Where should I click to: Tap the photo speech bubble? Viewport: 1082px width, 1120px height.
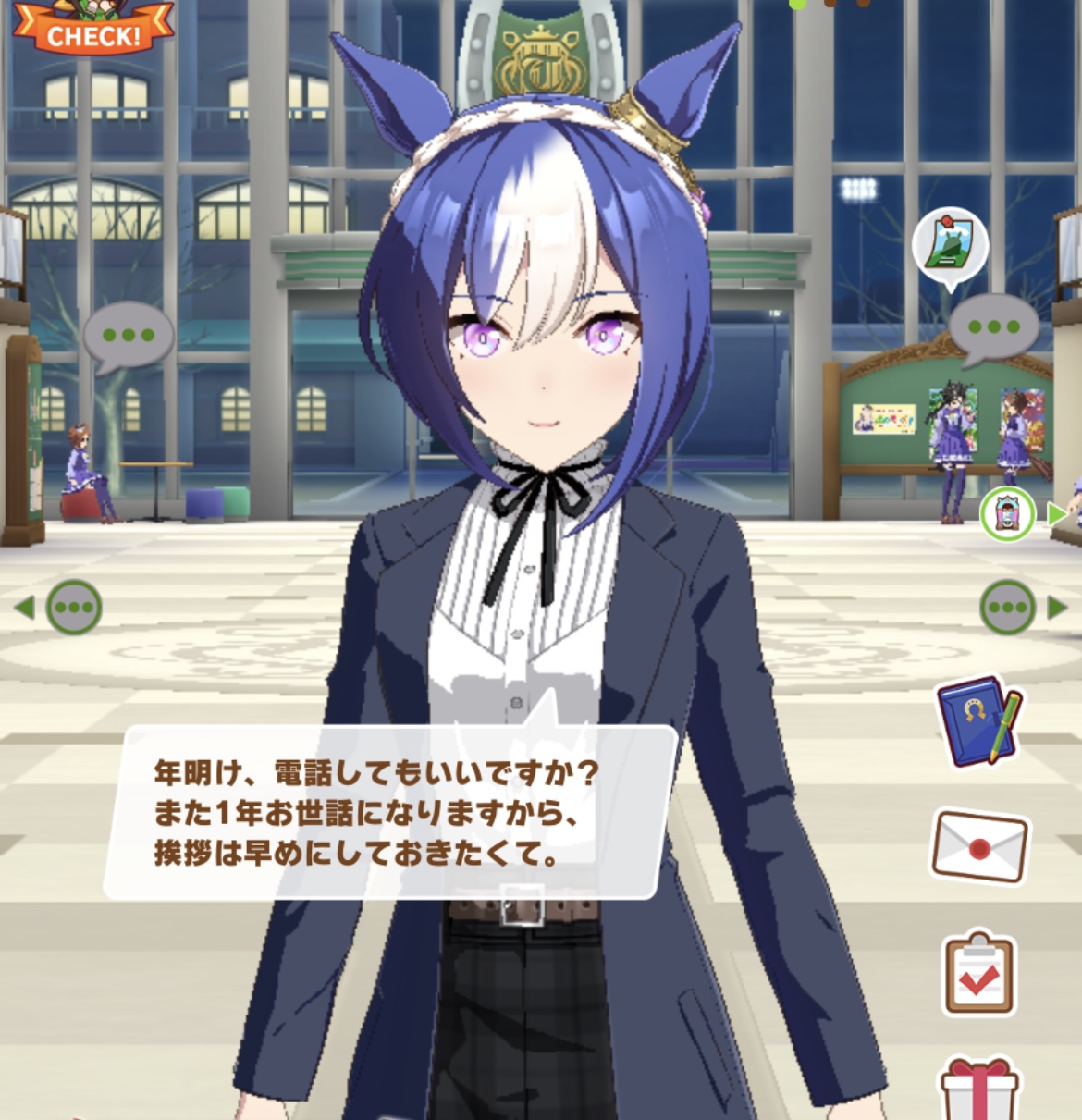point(950,245)
